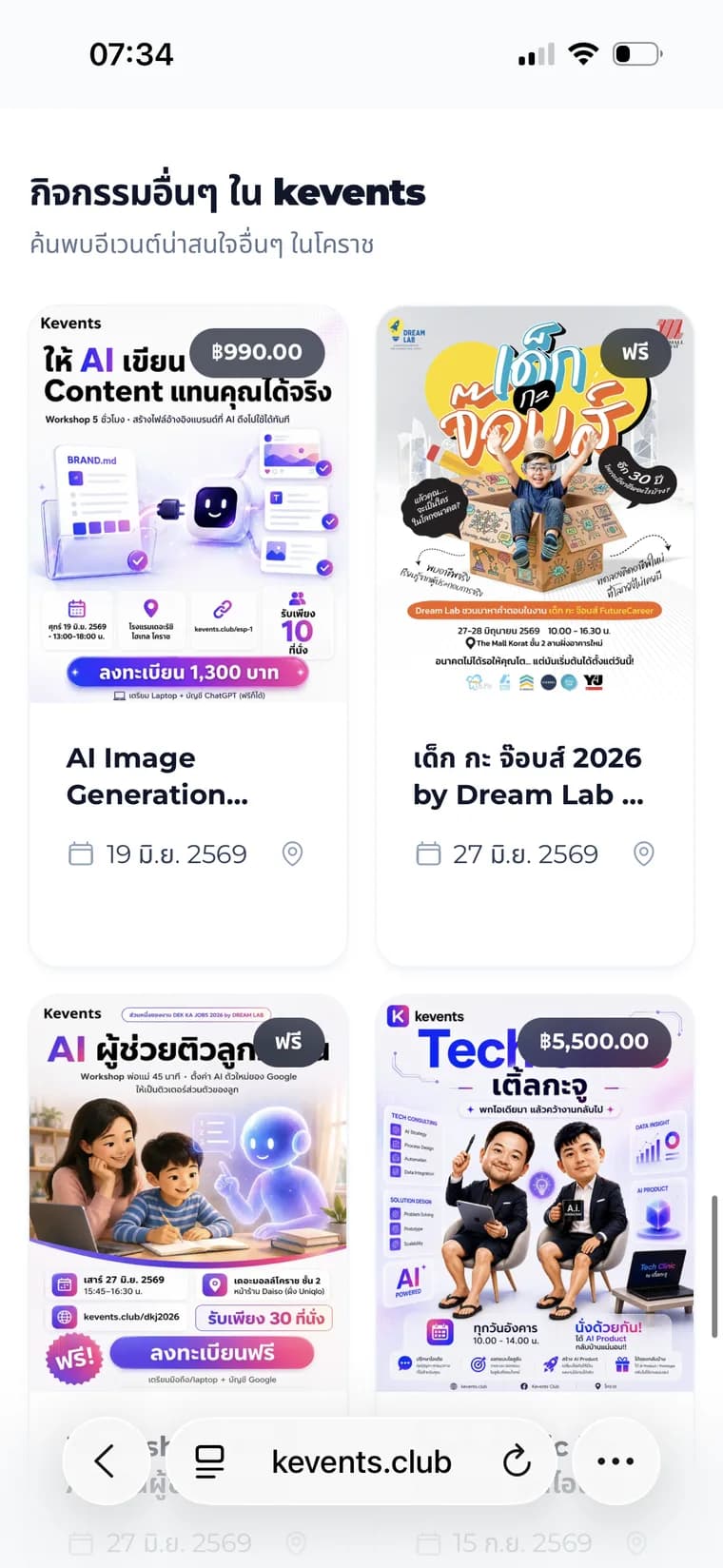The image size is (723, 1568).
Task: Open the เด็ก กะ จ๊อบส์ 2026 event card
Action: [535, 636]
